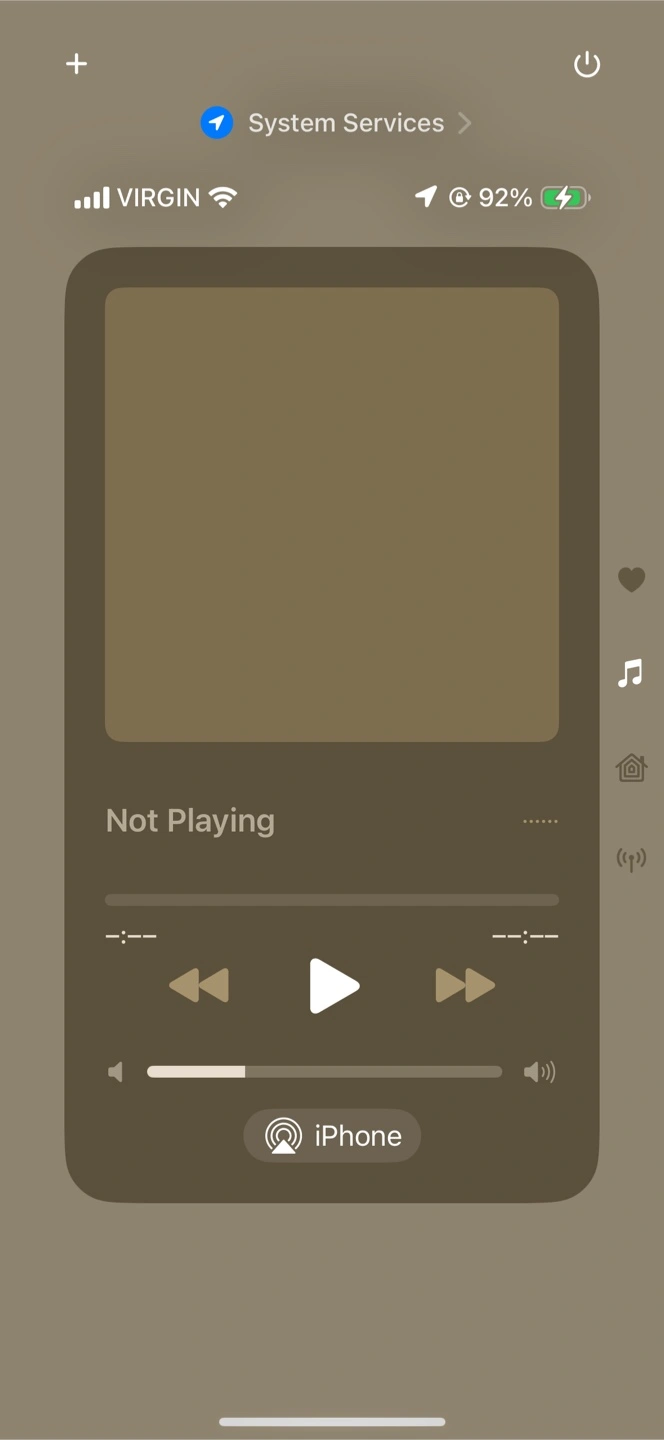Viewport: 664px width, 1440px height.
Task: Switch to the favorites heart page
Action: [631, 579]
